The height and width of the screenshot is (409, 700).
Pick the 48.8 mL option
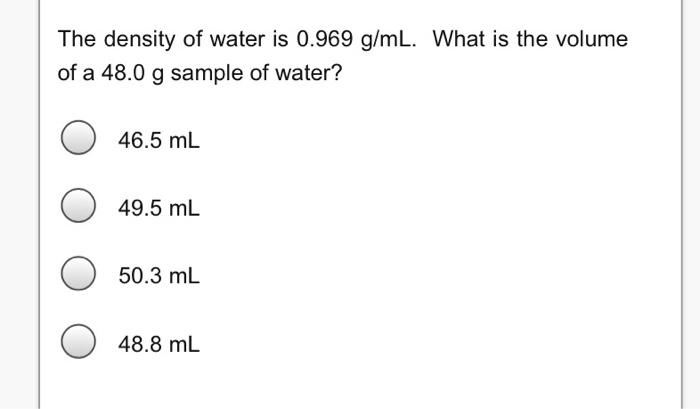[78, 344]
